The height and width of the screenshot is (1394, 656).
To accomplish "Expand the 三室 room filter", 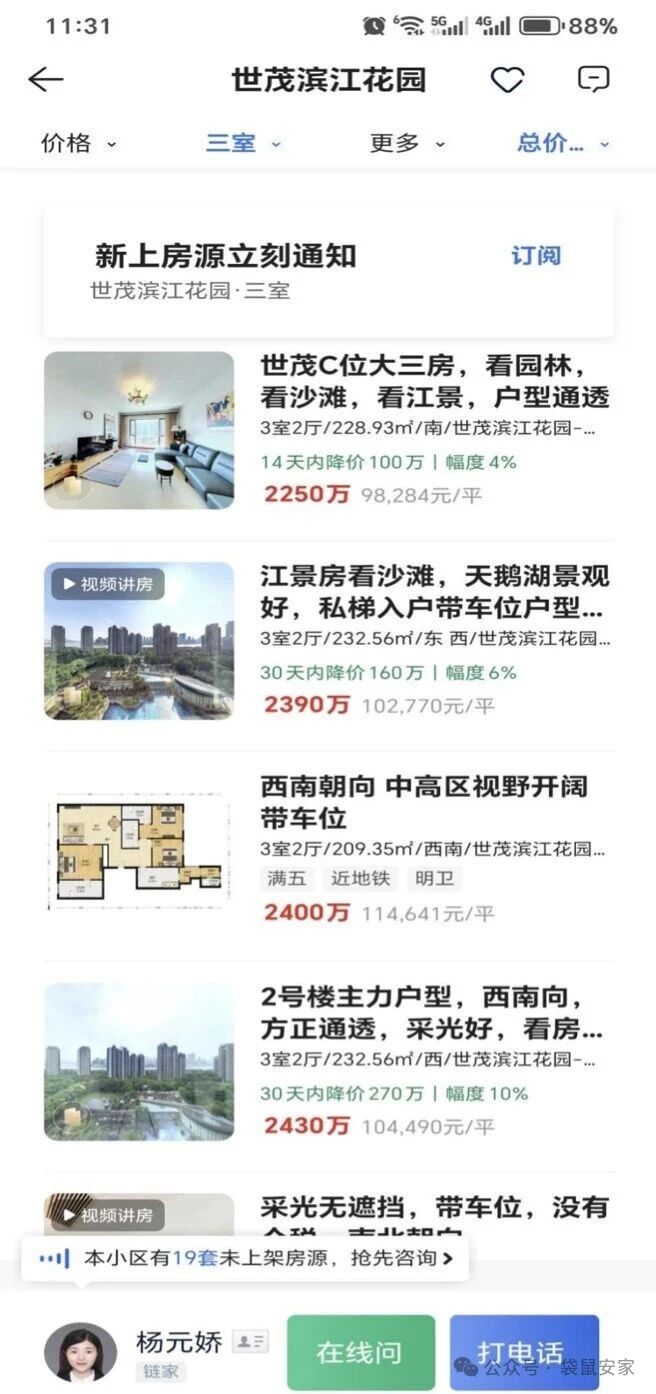I will pos(243,143).
